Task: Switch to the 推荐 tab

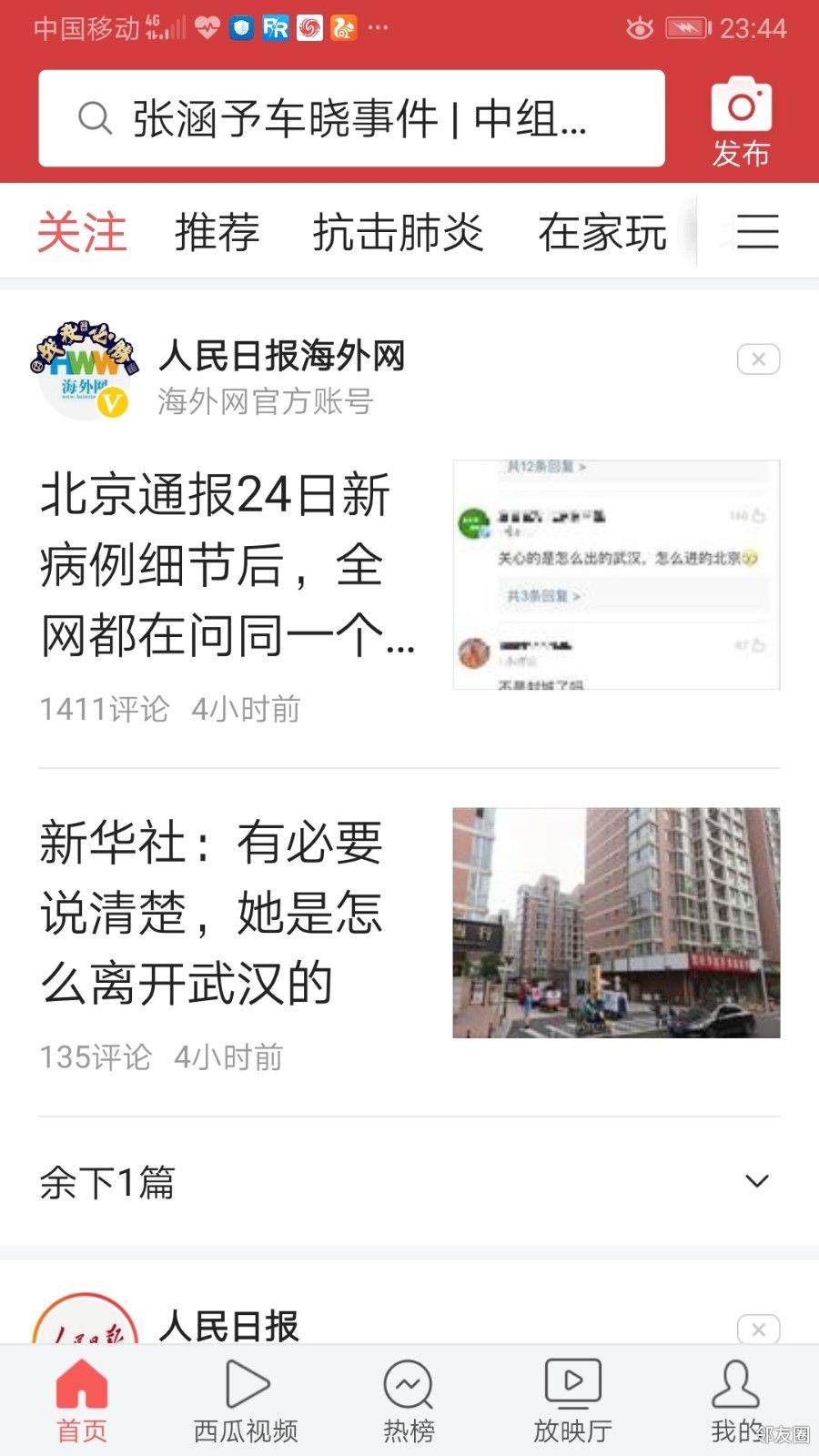Action: (217, 232)
